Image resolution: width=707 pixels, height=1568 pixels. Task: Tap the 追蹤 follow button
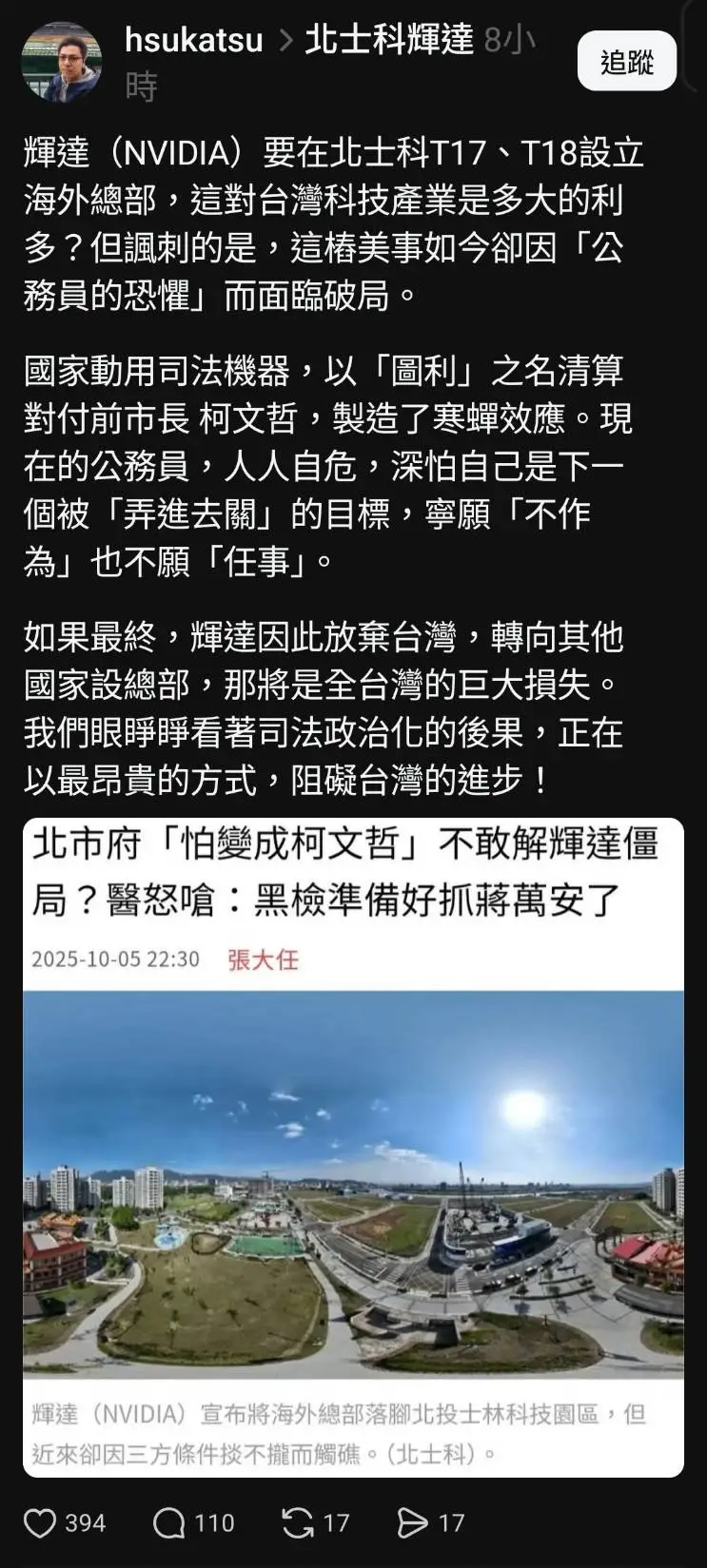(x=627, y=62)
